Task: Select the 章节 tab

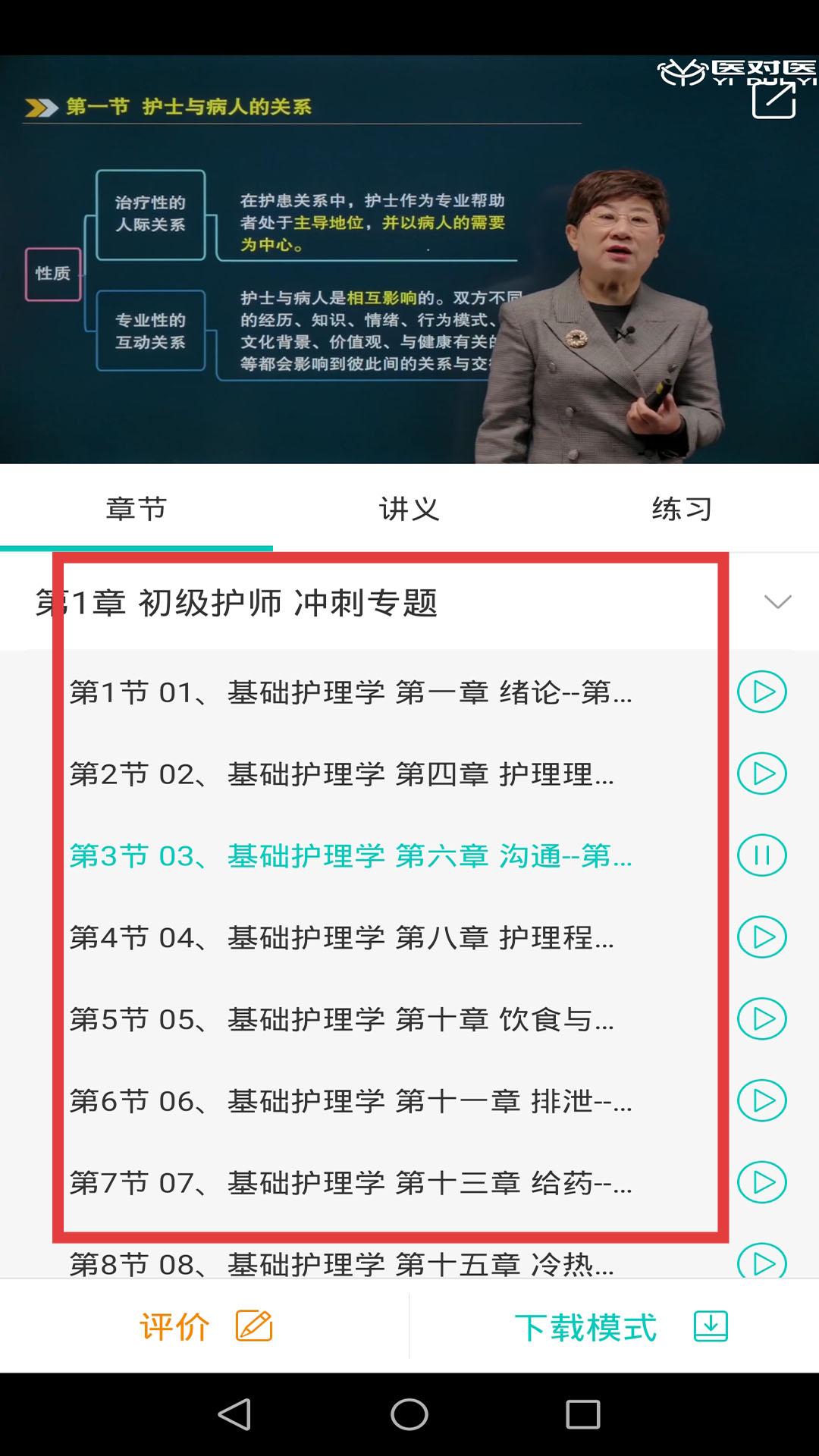Action: tap(136, 508)
